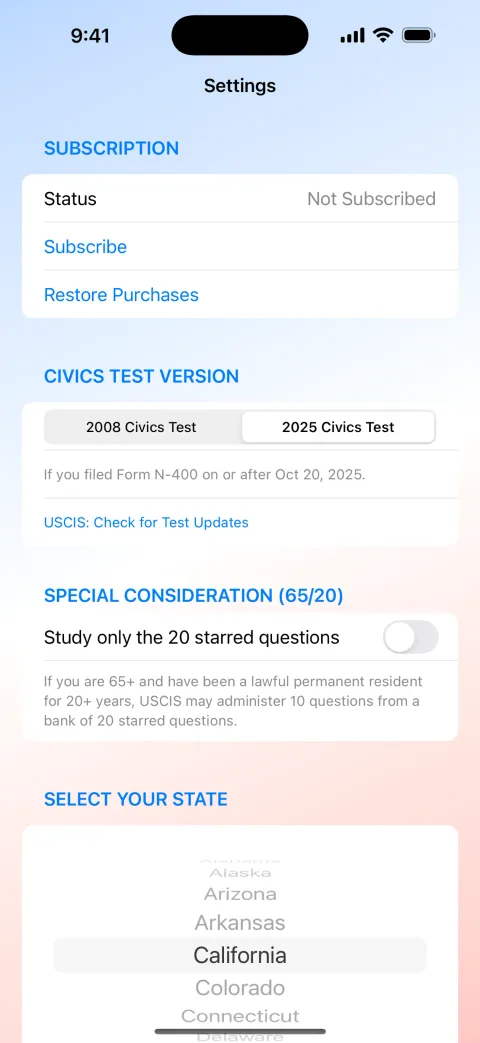Switch to the 2008 Civics Test

tap(141, 427)
